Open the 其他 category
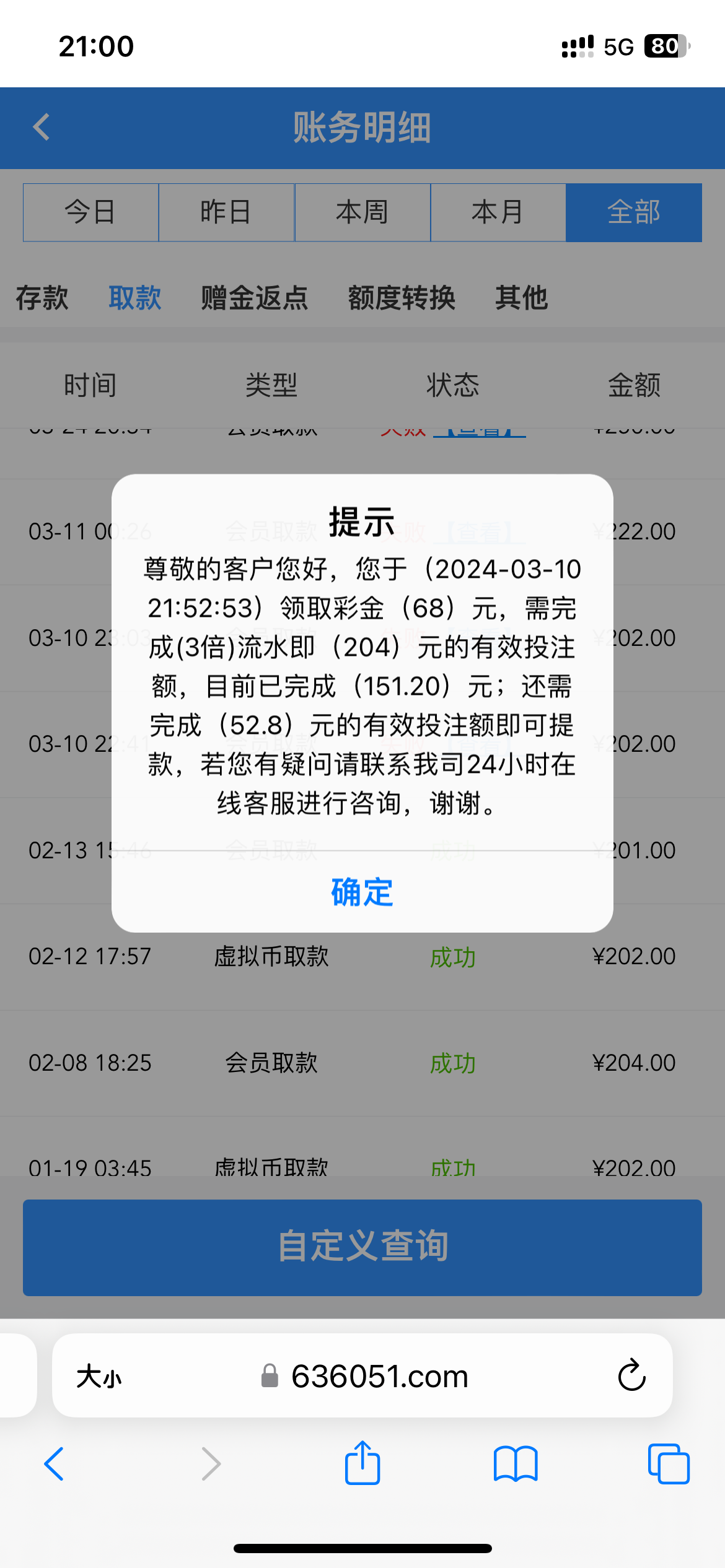725x1568 pixels. tap(521, 298)
